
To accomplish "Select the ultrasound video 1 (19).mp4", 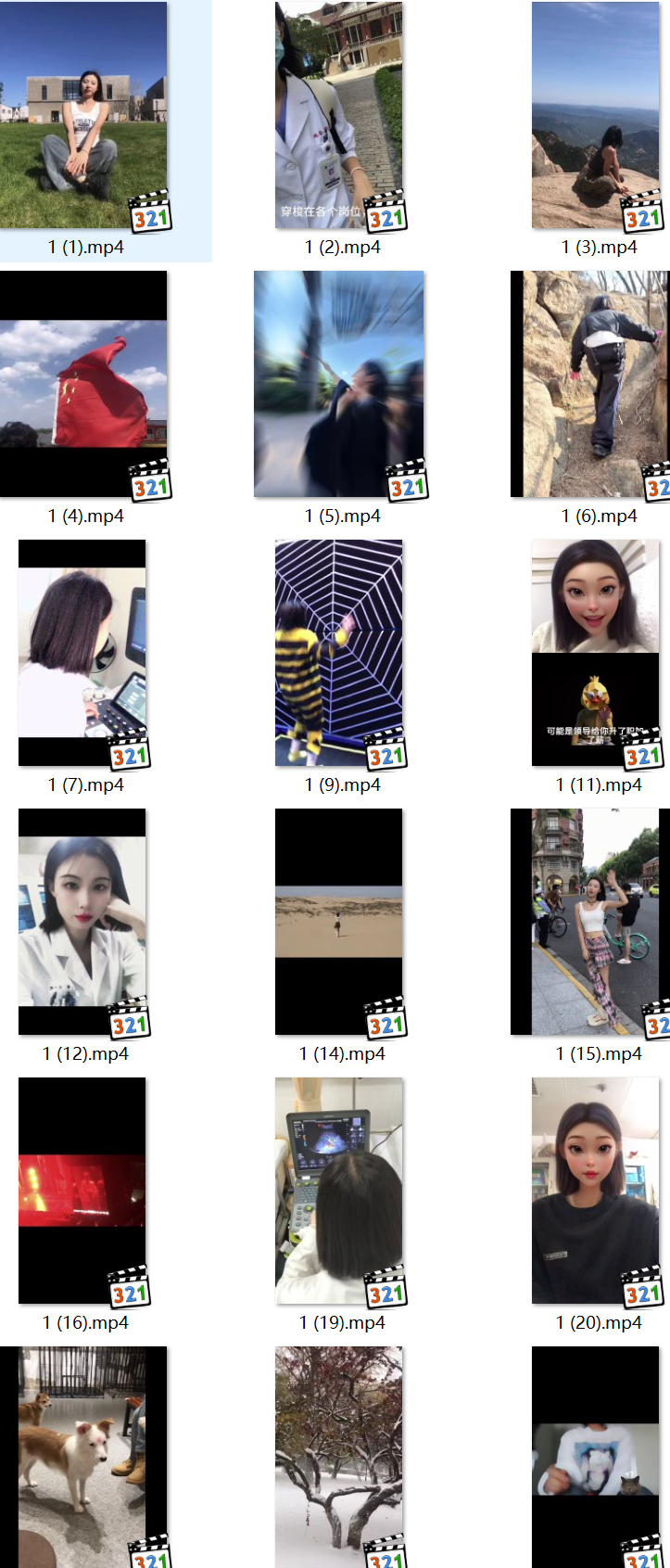I will (339, 1191).
